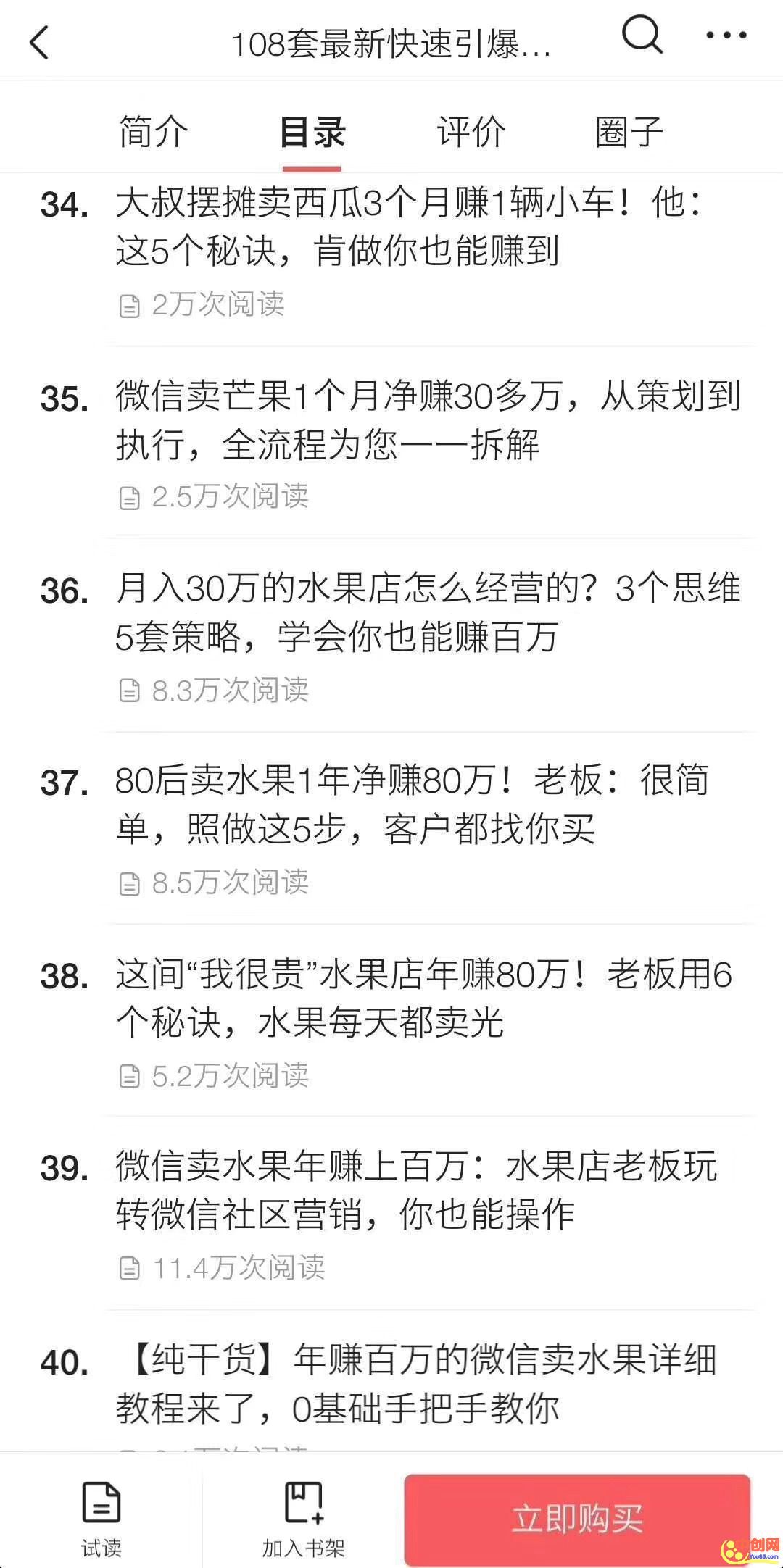The height and width of the screenshot is (1568, 783).
Task: Switch to the 评价 tab
Action: pyautogui.click(x=471, y=132)
